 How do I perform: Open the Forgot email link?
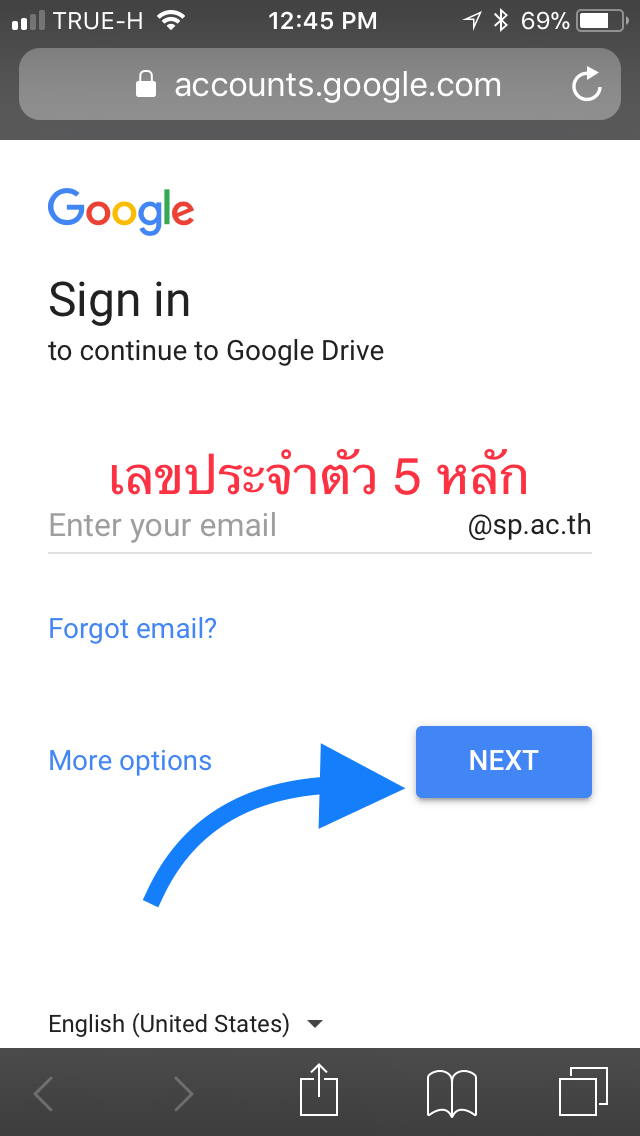[x=132, y=629]
